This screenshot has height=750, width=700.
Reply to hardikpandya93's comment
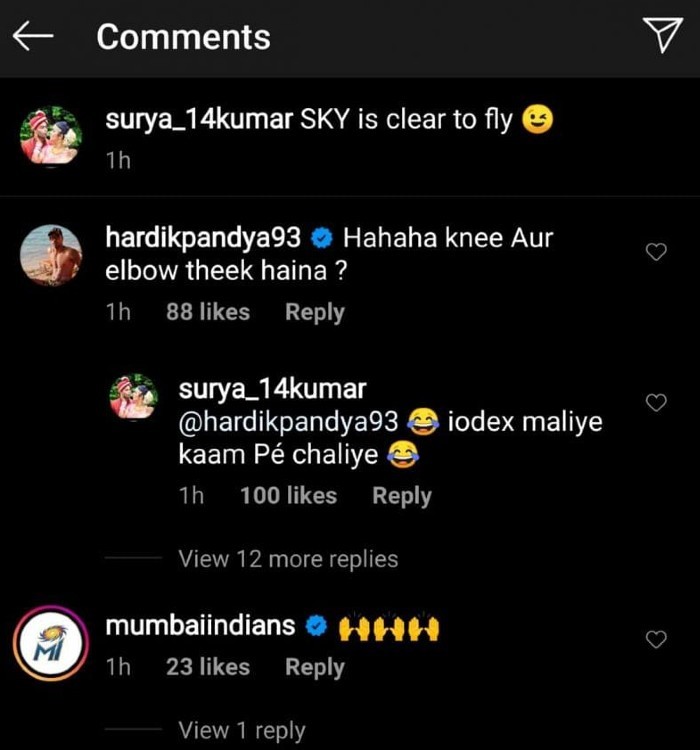point(314,312)
